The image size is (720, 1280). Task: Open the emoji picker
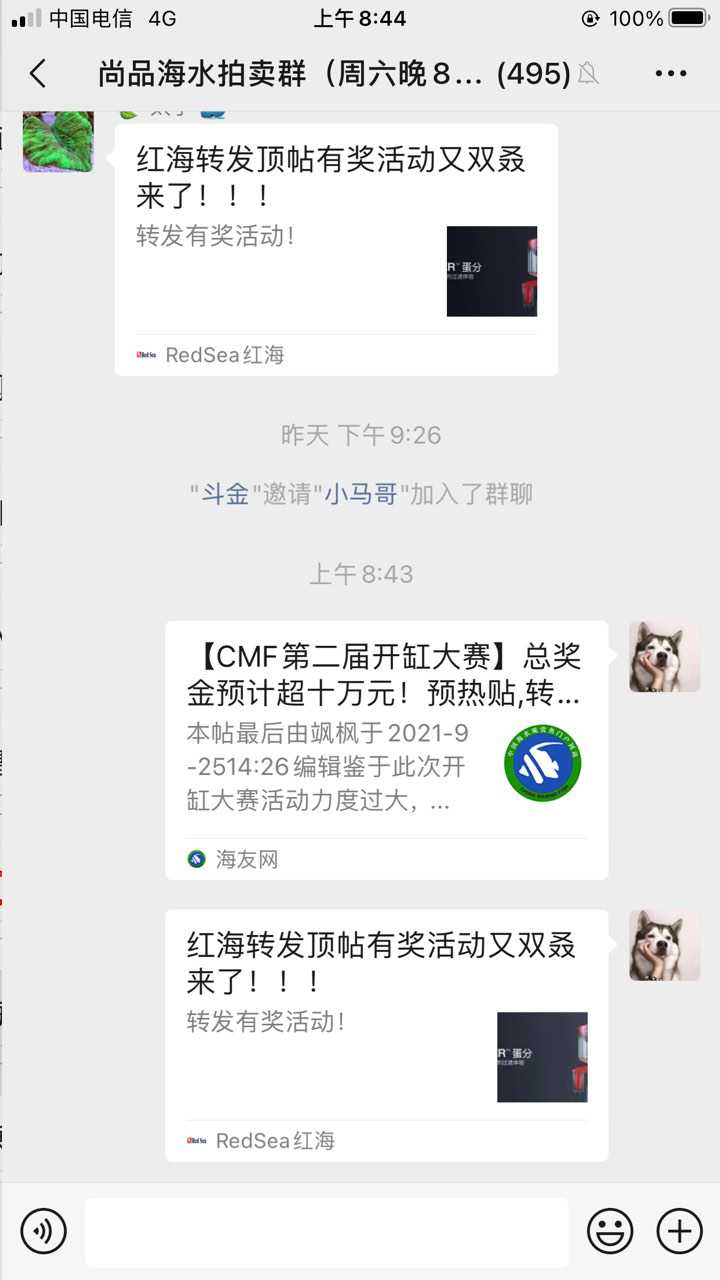point(610,1230)
